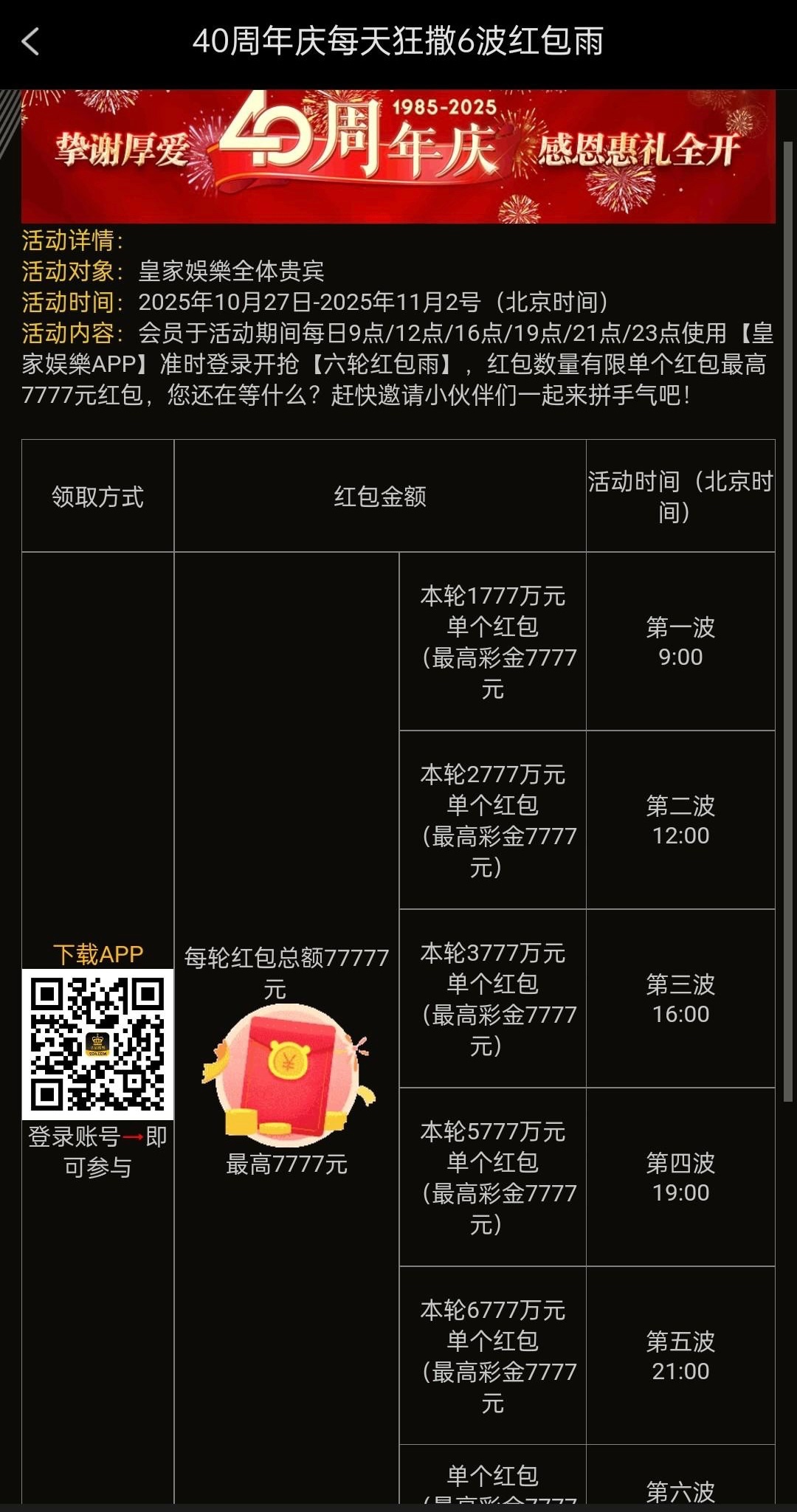This screenshot has height=1512, width=797.
Task: Go back from the 40周年庆 red packet page
Action: (31, 42)
